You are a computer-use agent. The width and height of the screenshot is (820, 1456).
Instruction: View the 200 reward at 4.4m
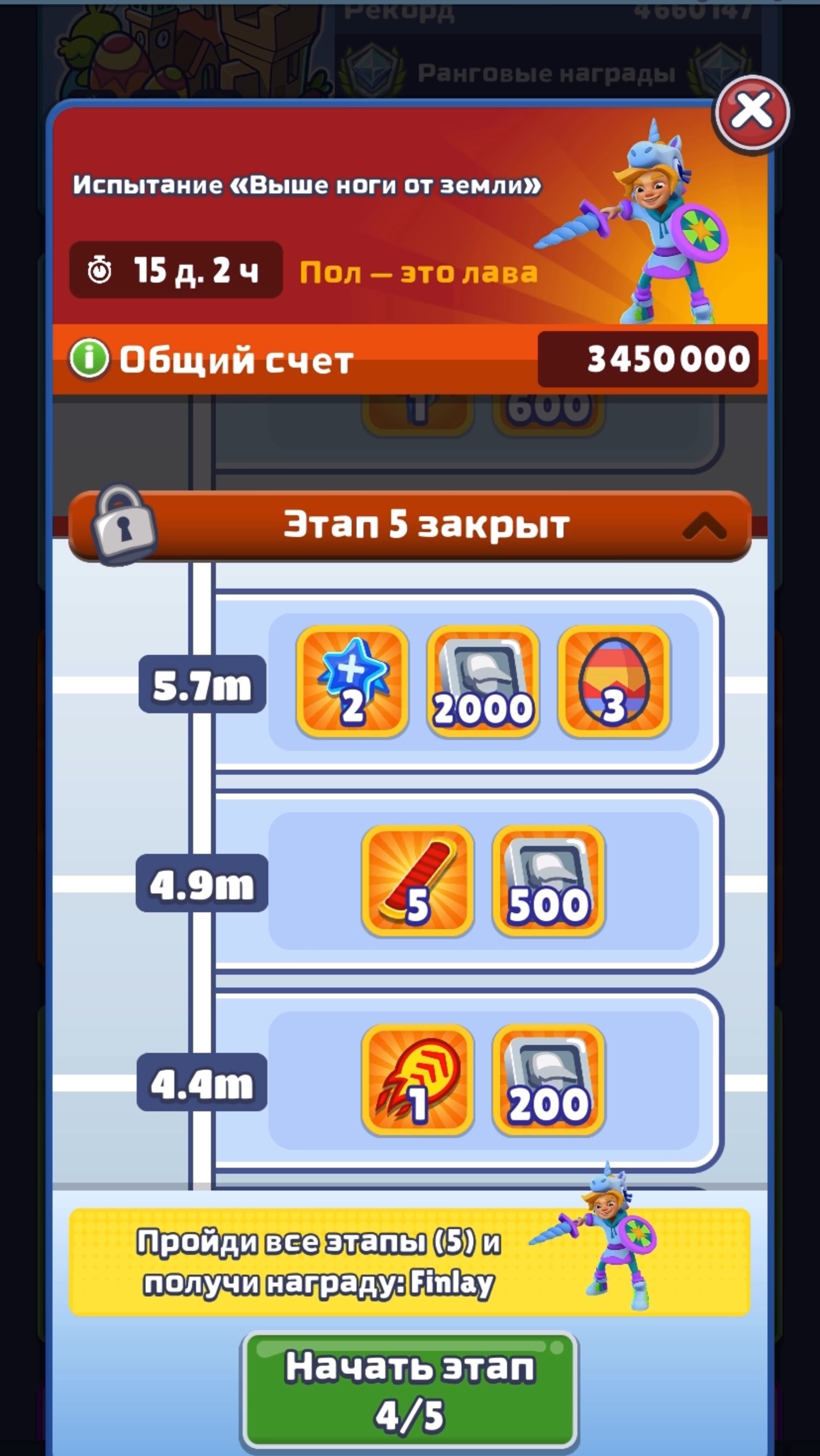point(548,1080)
